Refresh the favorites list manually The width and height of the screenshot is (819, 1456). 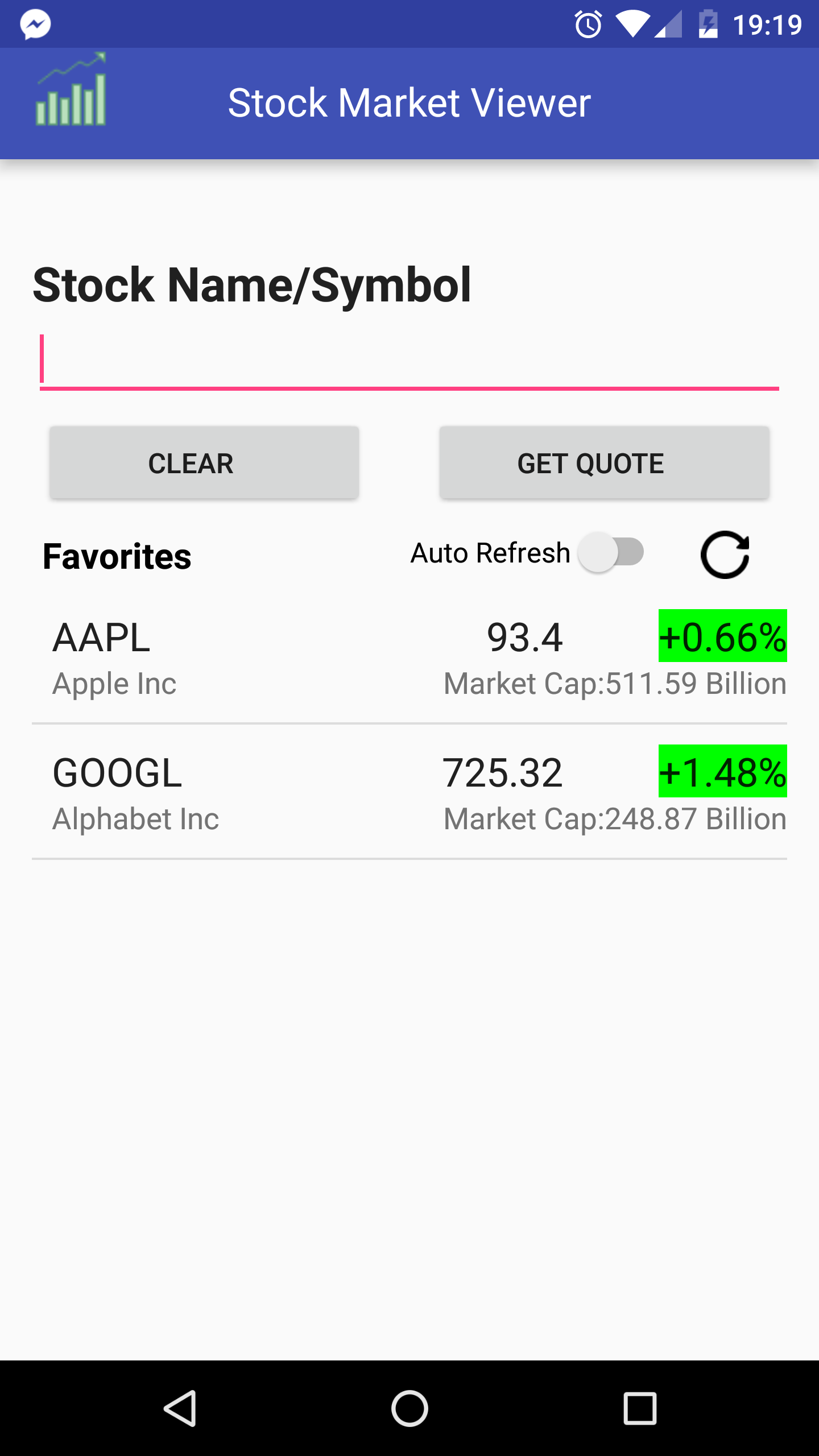(725, 555)
